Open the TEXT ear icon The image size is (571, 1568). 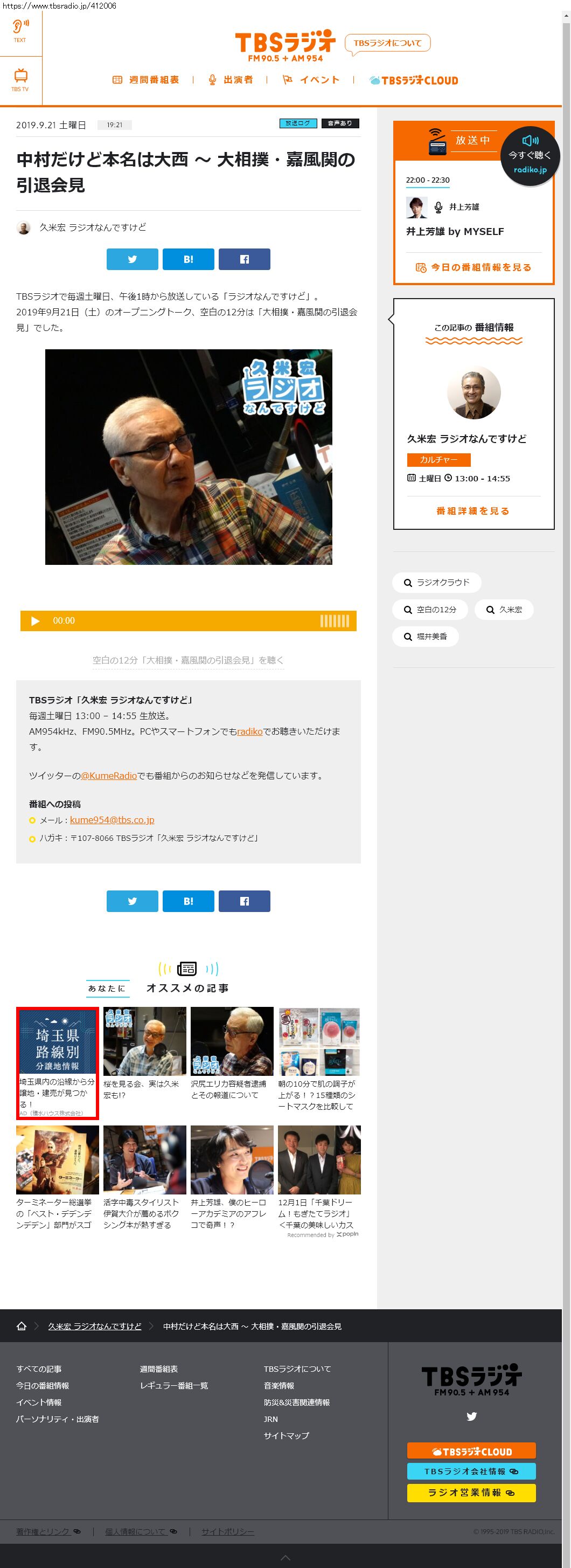point(20,30)
